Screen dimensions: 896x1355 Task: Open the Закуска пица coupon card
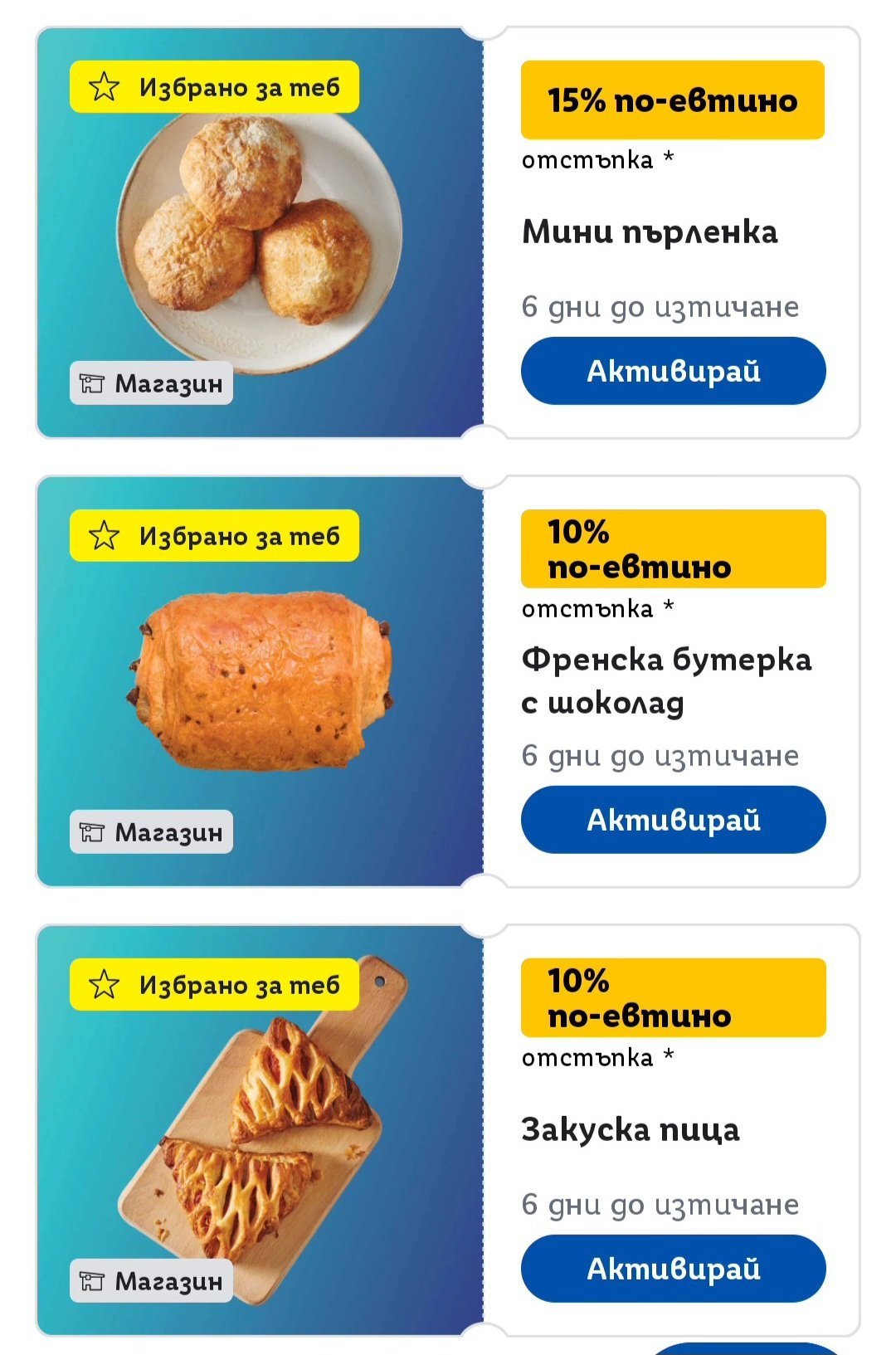click(x=448, y=1130)
